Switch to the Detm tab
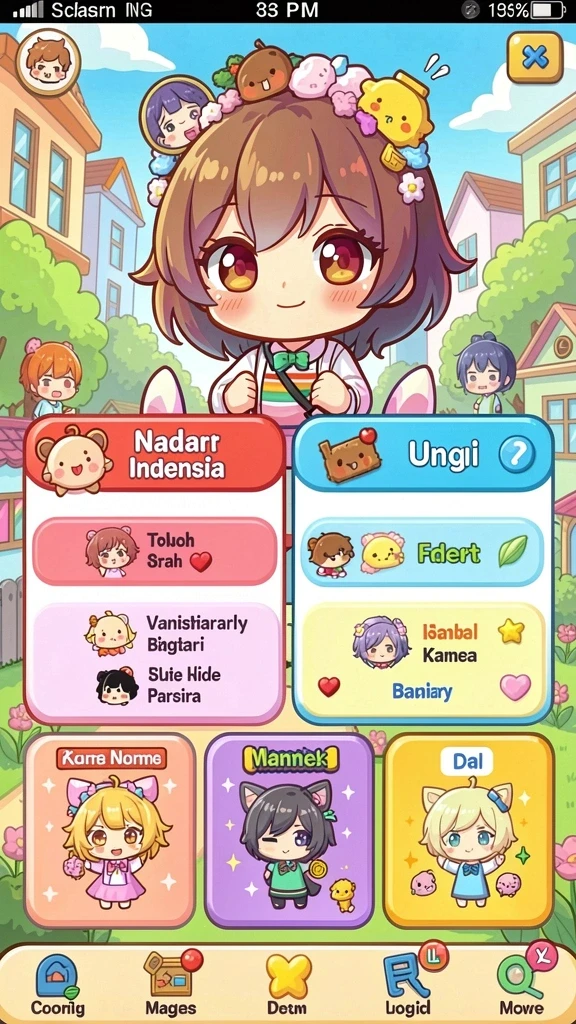The height and width of the screenshot is (1024, 576). coord(287,985)
